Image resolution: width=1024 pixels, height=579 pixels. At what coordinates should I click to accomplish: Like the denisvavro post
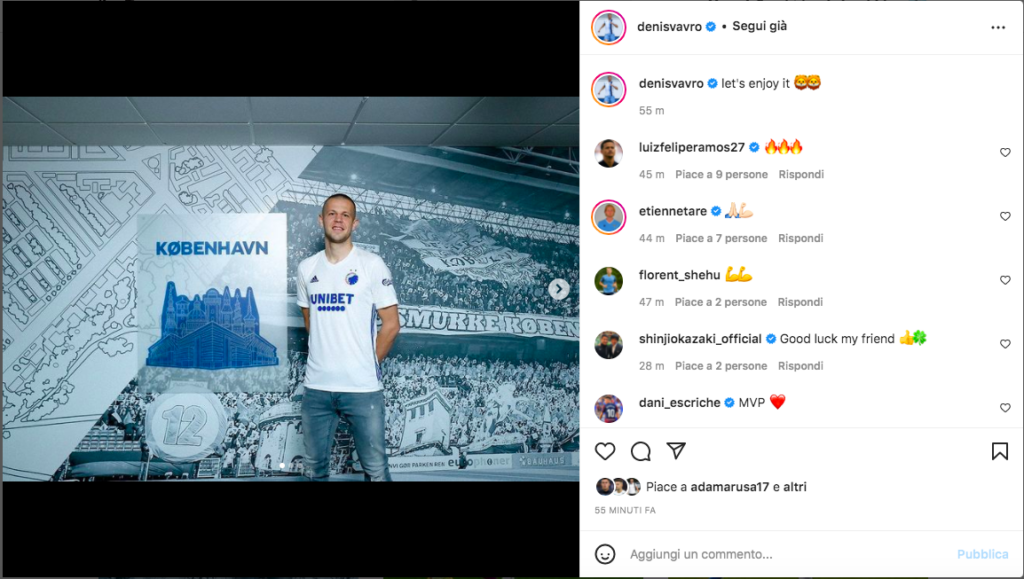click(x=605, y=451)
